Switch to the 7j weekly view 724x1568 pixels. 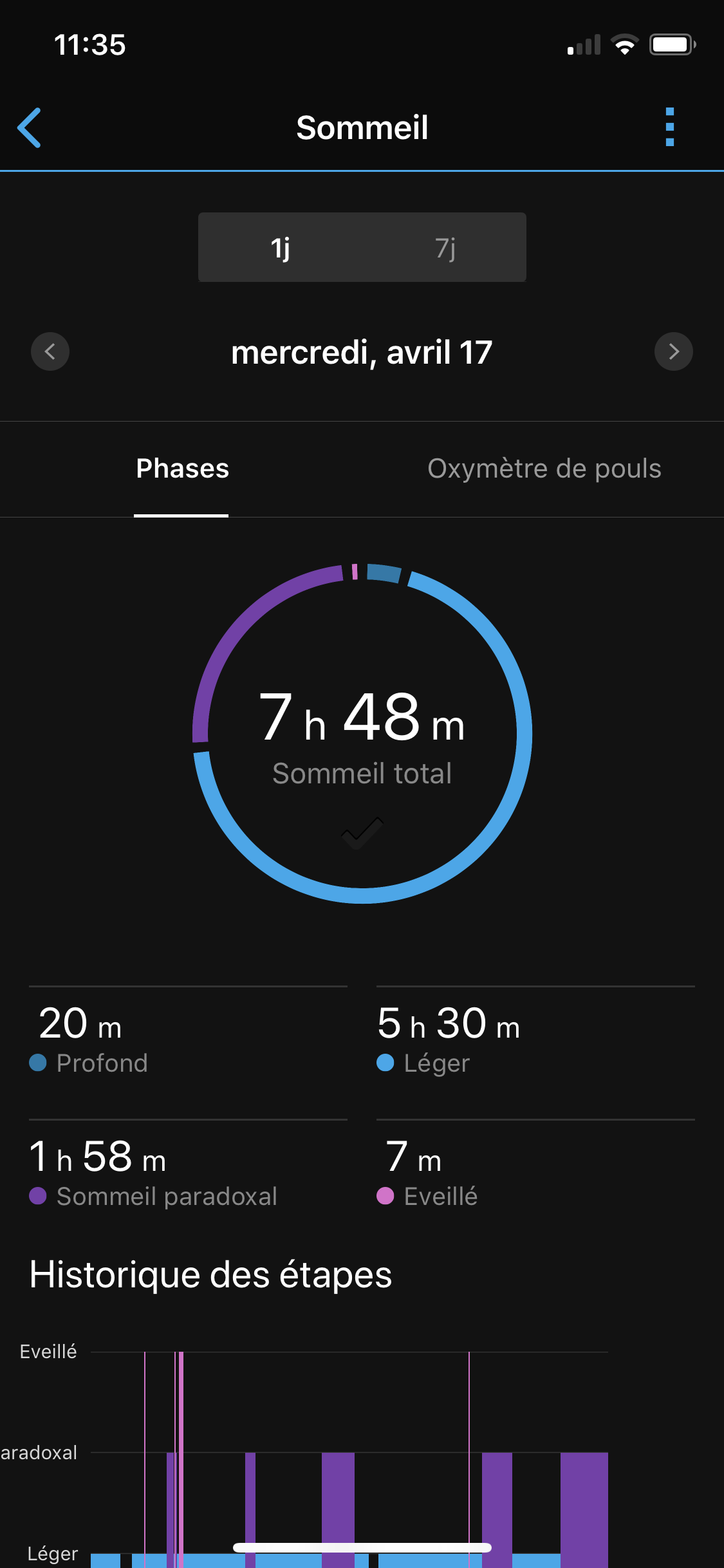click(445, 248)
